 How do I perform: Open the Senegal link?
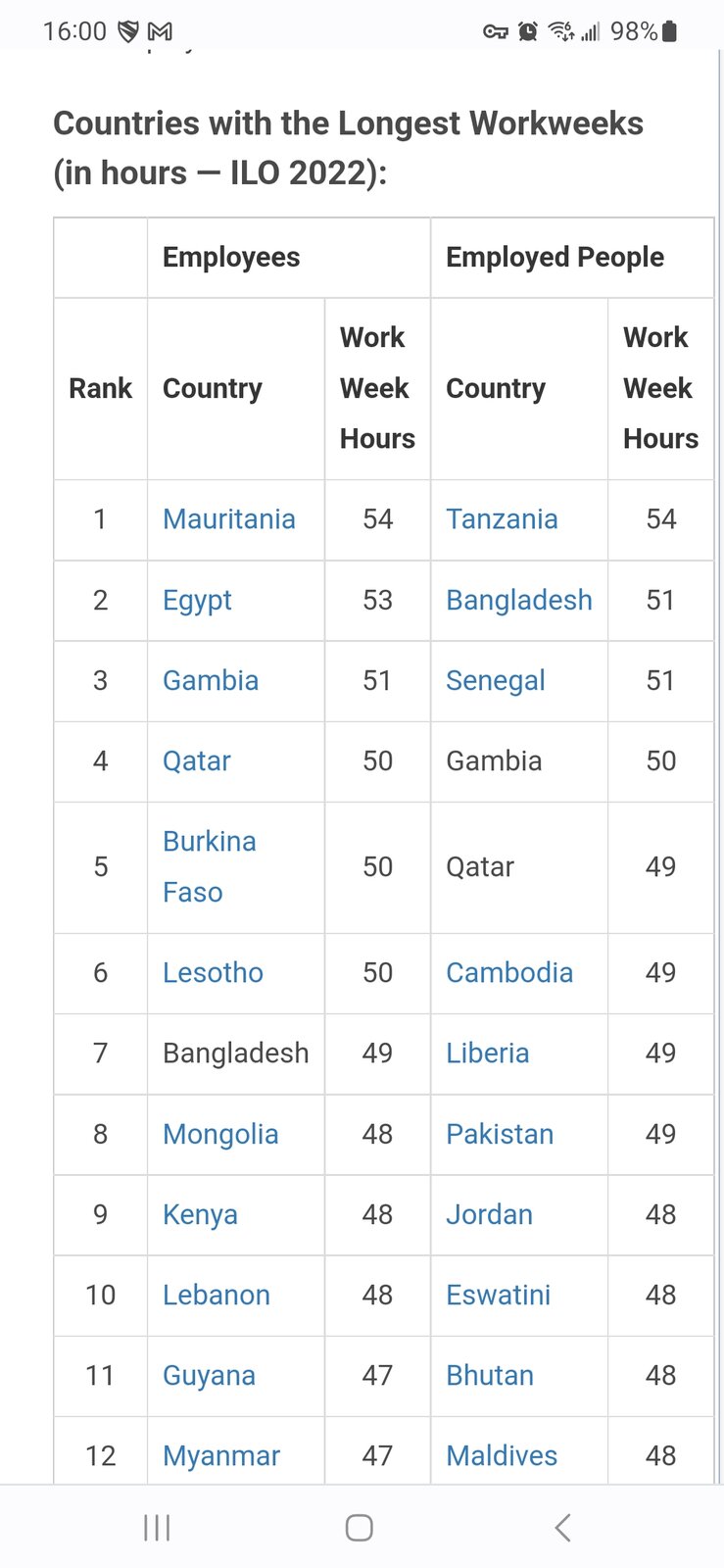495,681
